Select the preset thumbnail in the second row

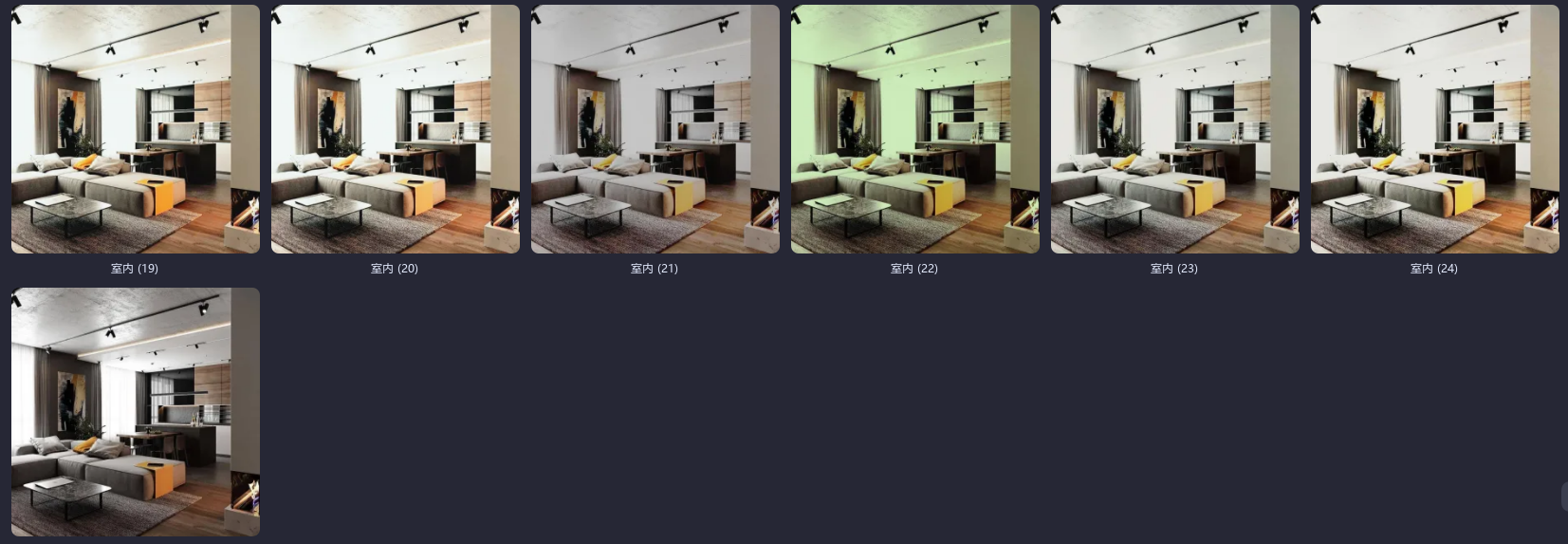tap(136, 412)
